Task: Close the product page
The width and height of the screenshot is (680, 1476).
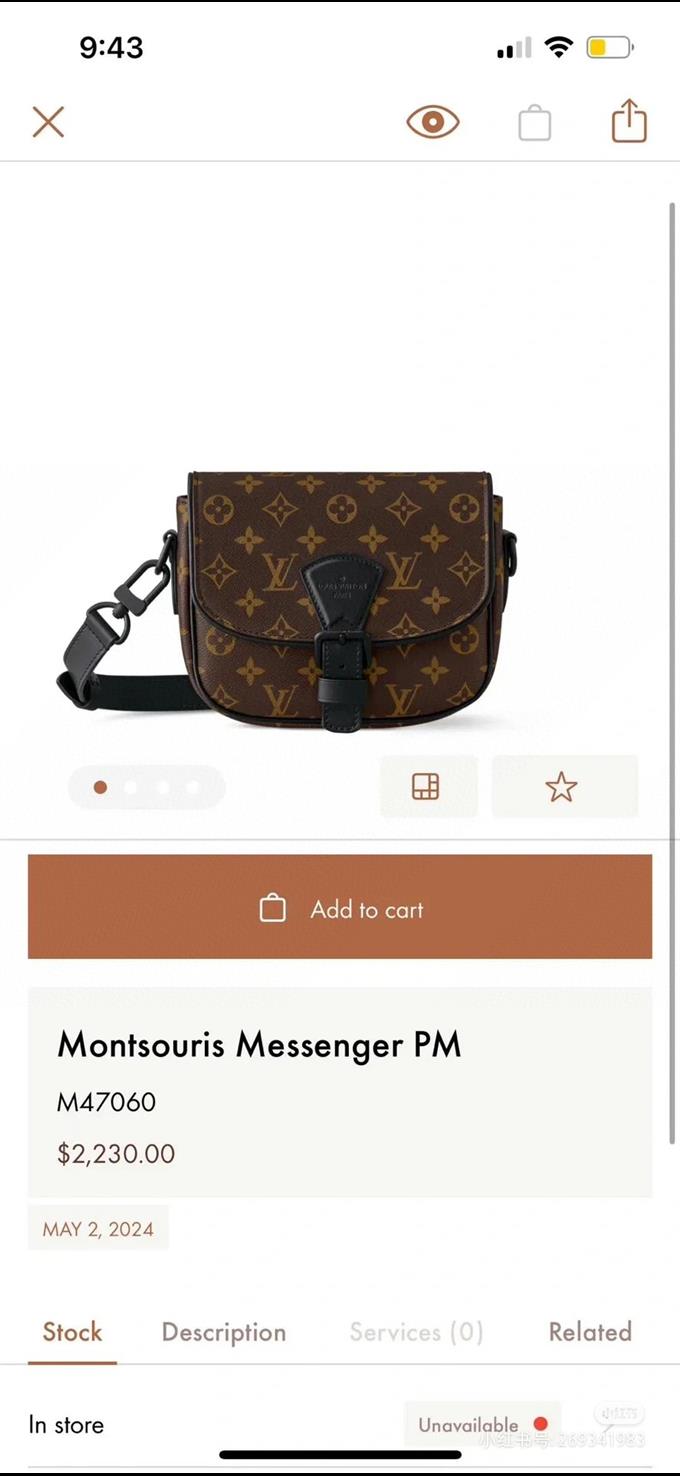Action: 48,122
